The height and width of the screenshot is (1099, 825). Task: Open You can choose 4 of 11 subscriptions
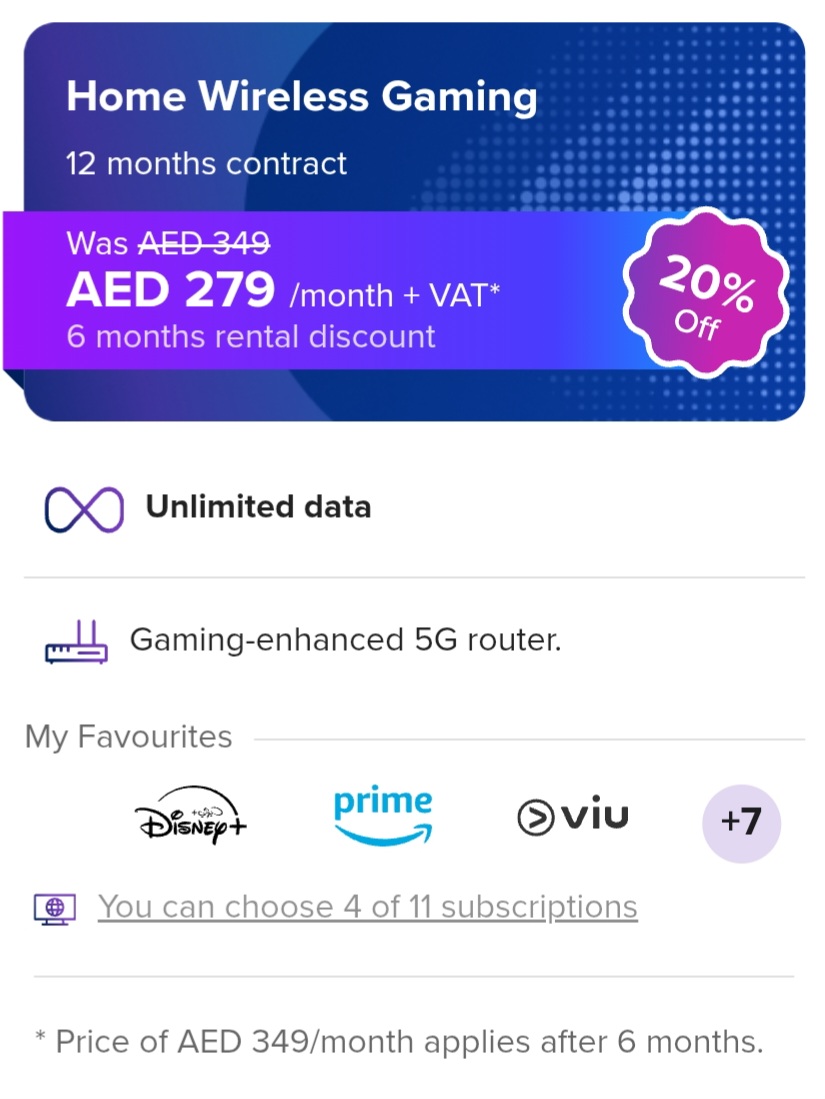pyautogui.click(x=366, y=906)
